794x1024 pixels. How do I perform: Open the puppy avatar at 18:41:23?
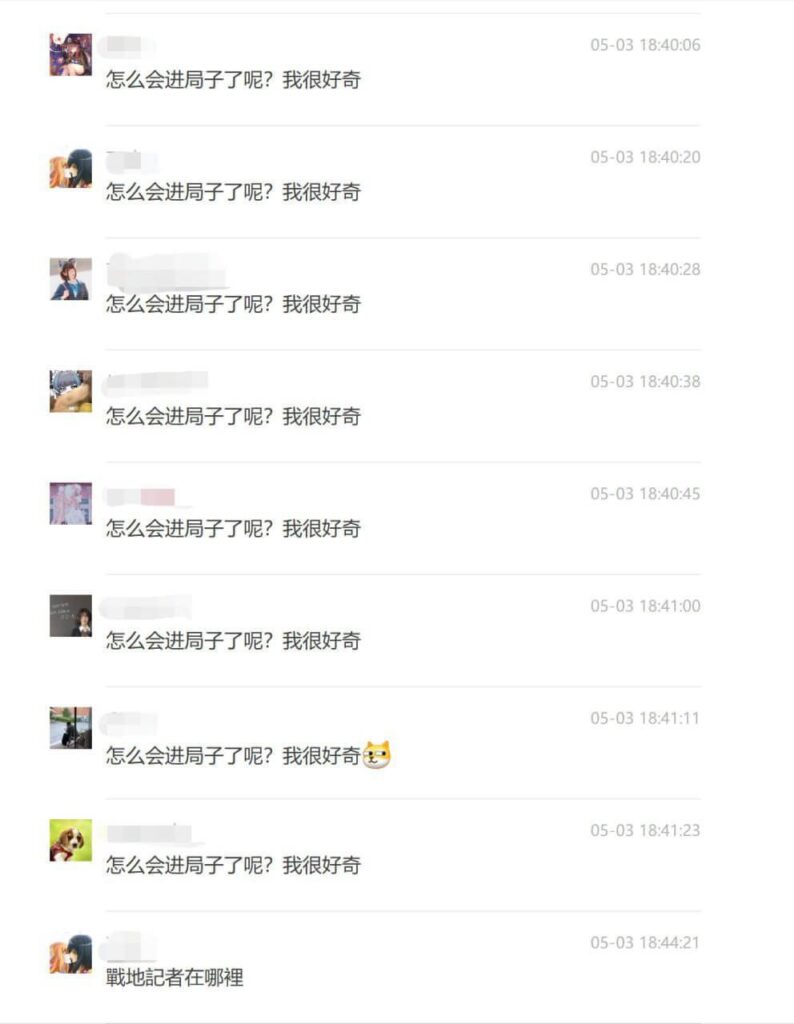pos(70,840)
